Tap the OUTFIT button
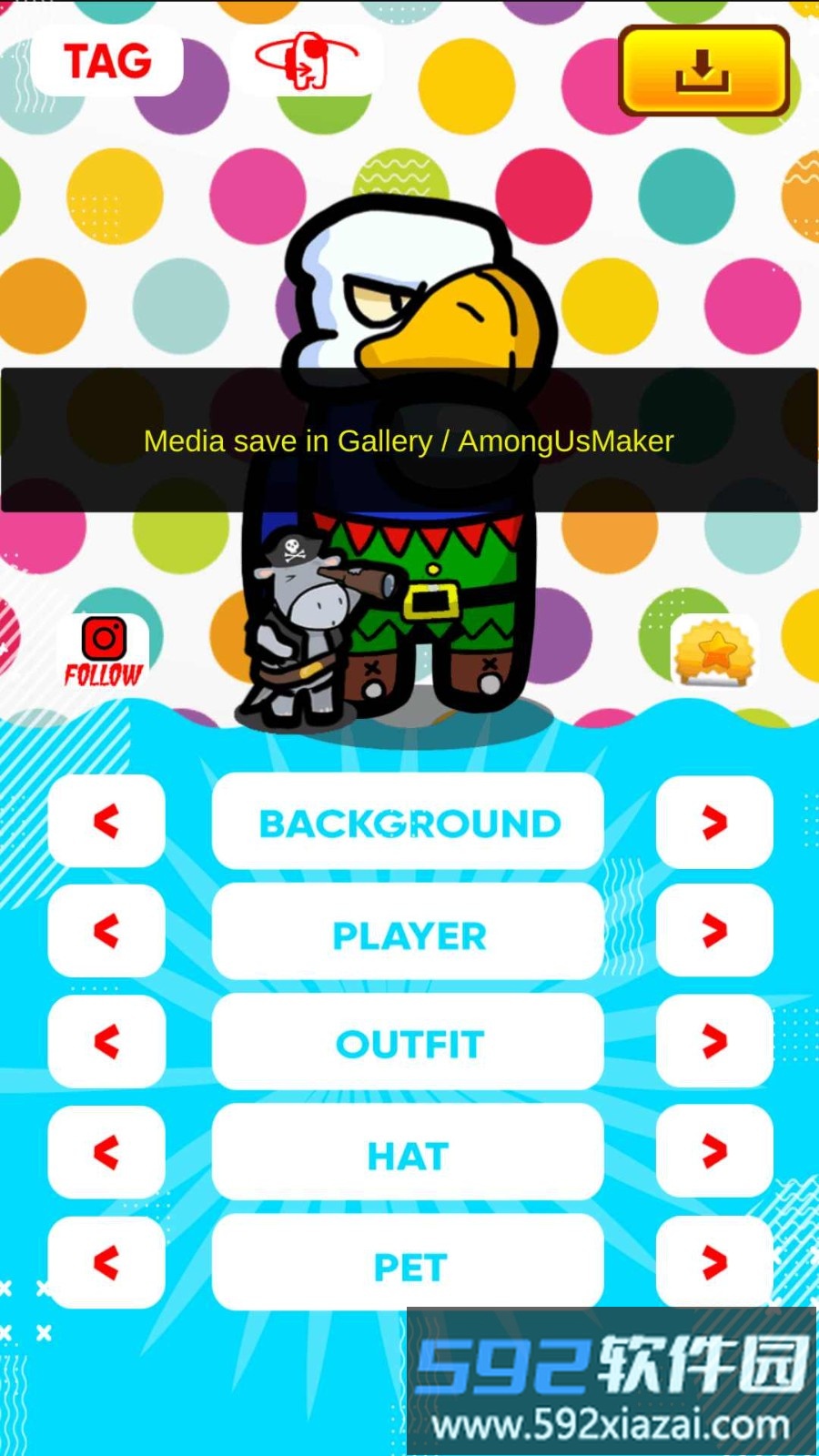The height and width of the screenshot is (1456, 819). 408,1043
